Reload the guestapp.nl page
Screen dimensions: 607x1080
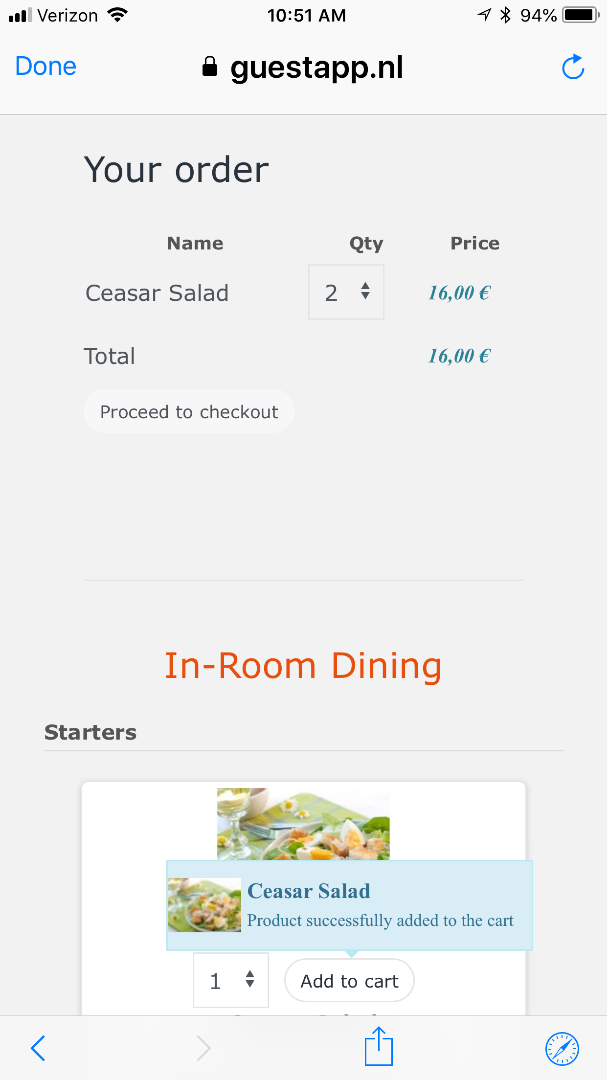[x=572, y=67]
